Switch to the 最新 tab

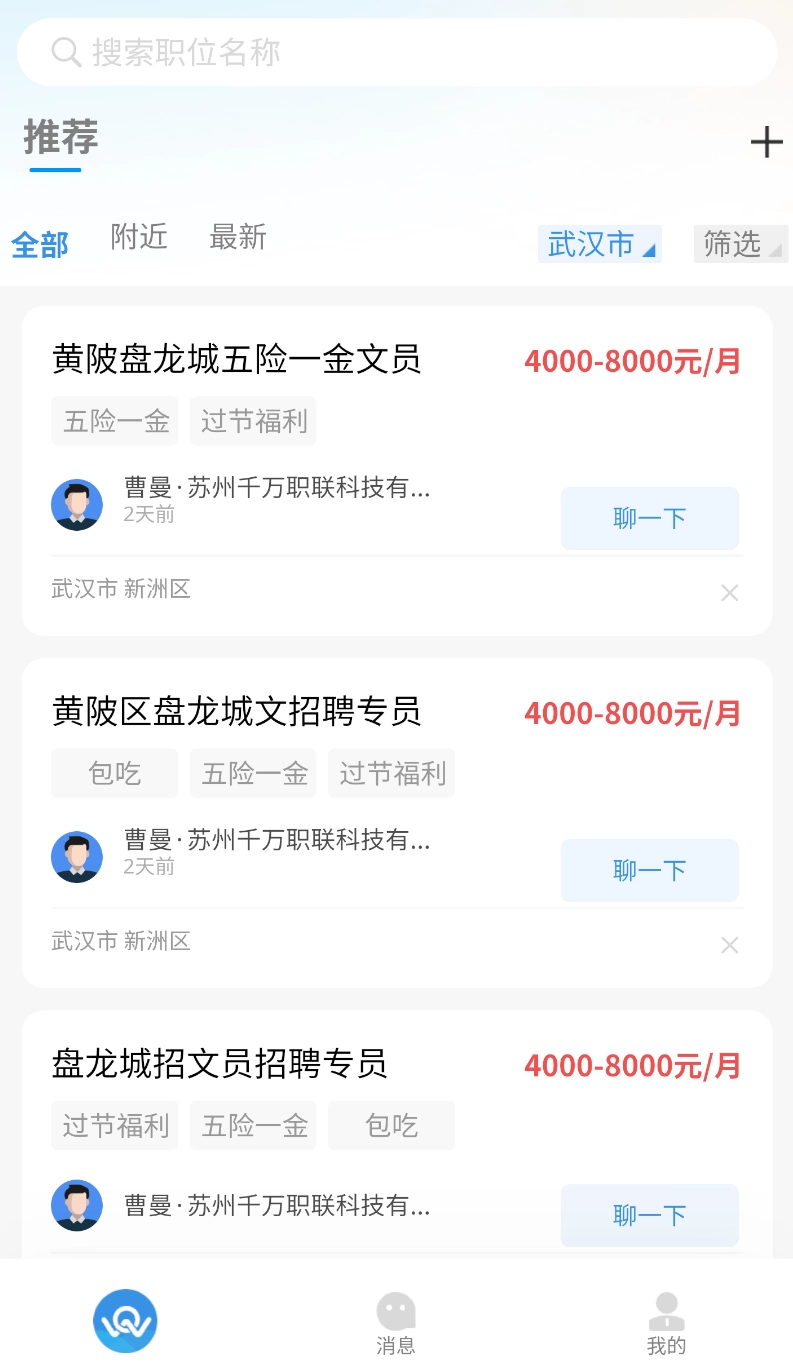[x=237, y=237]
